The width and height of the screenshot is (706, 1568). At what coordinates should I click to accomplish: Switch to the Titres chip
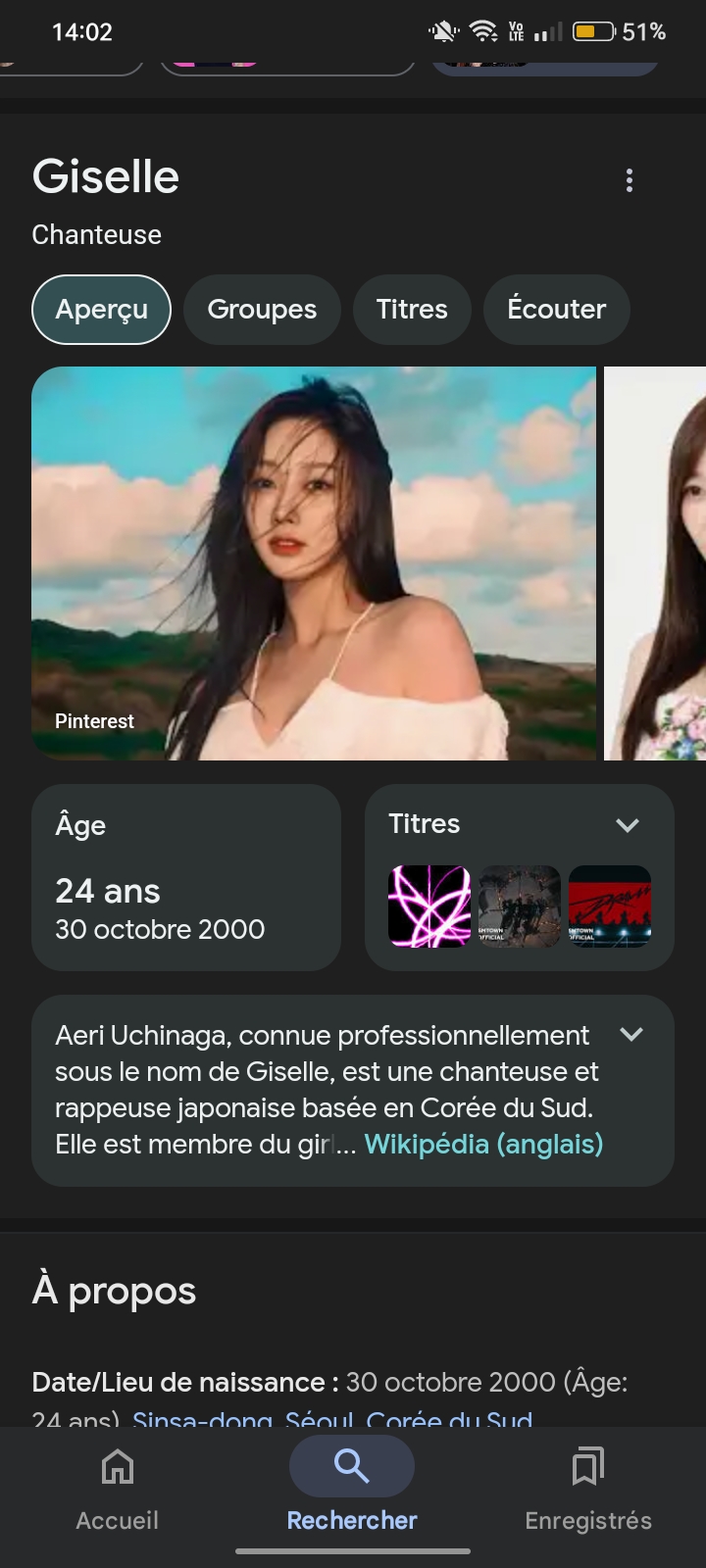(x=412, y=310)
